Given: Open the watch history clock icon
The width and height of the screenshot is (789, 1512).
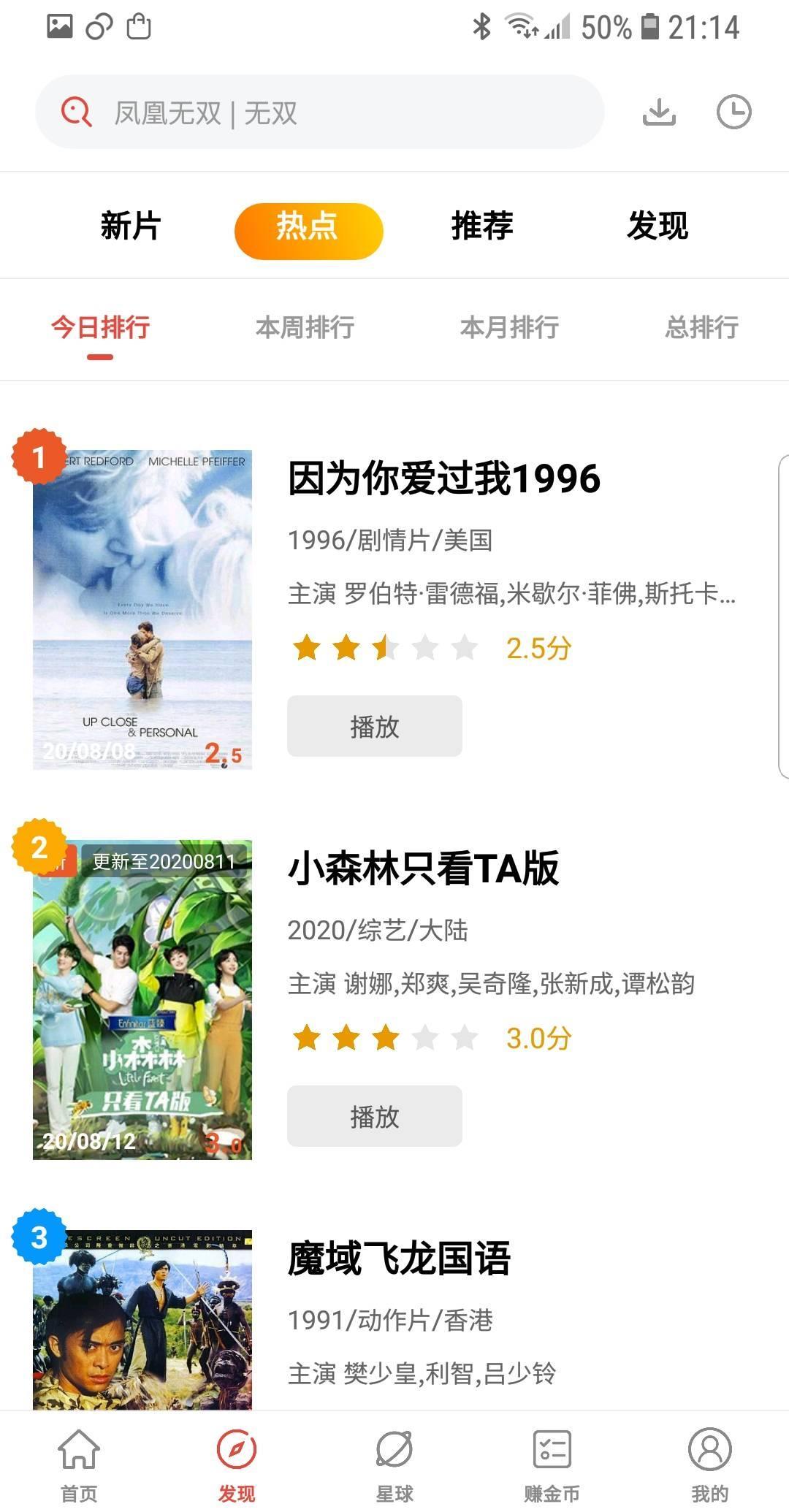Looking at the screenshot, I should point(733,112).
